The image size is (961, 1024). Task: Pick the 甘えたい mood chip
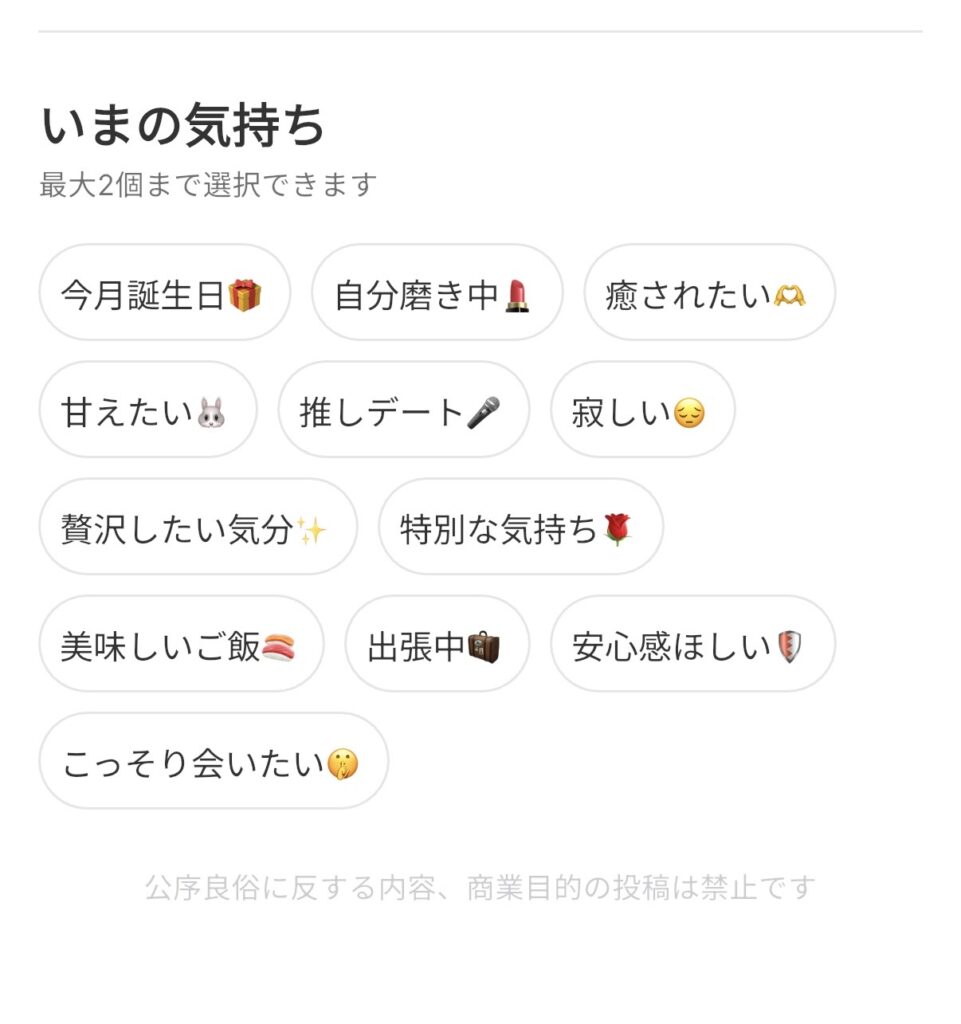pyautogui.click(x=147, y=410)
